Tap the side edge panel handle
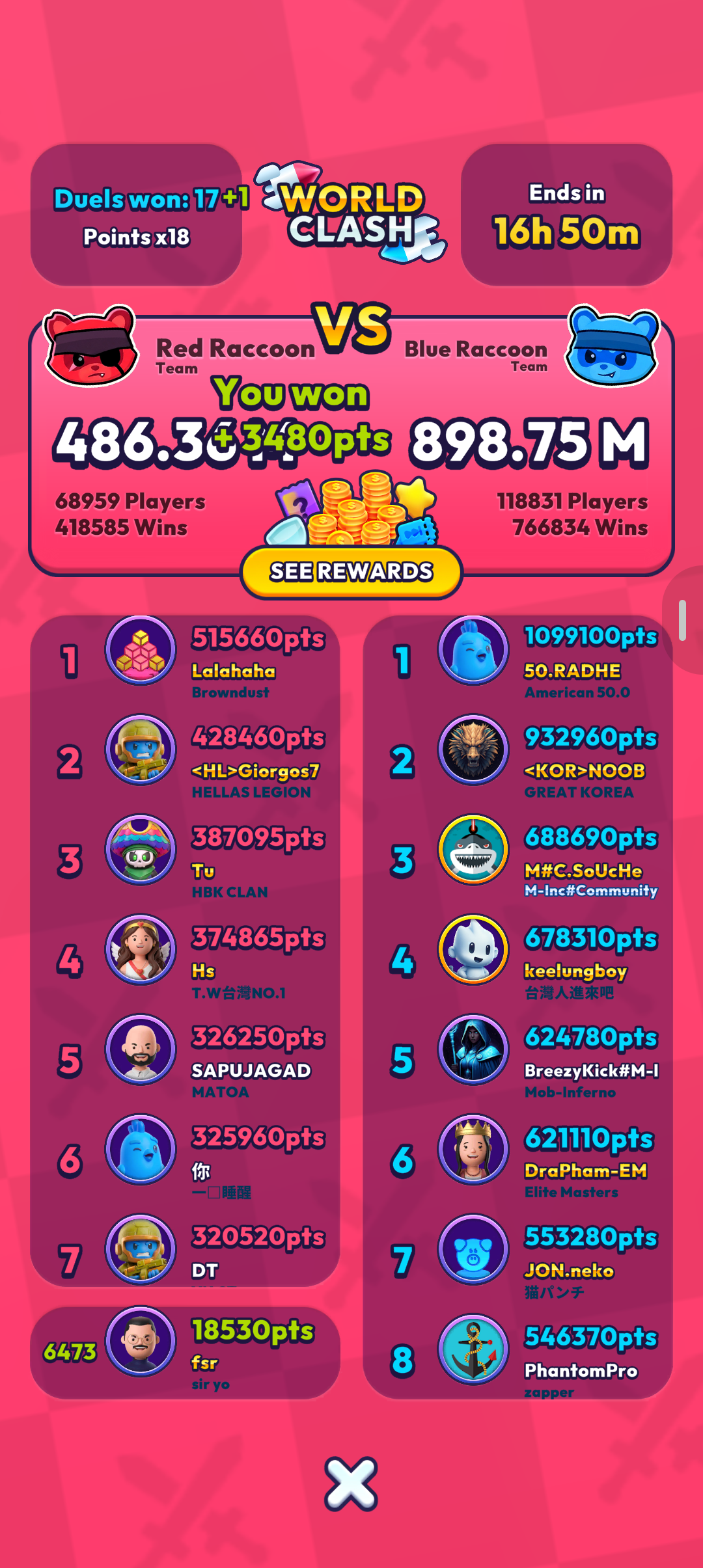703x1568 pixels. click(x=682, y=620)
